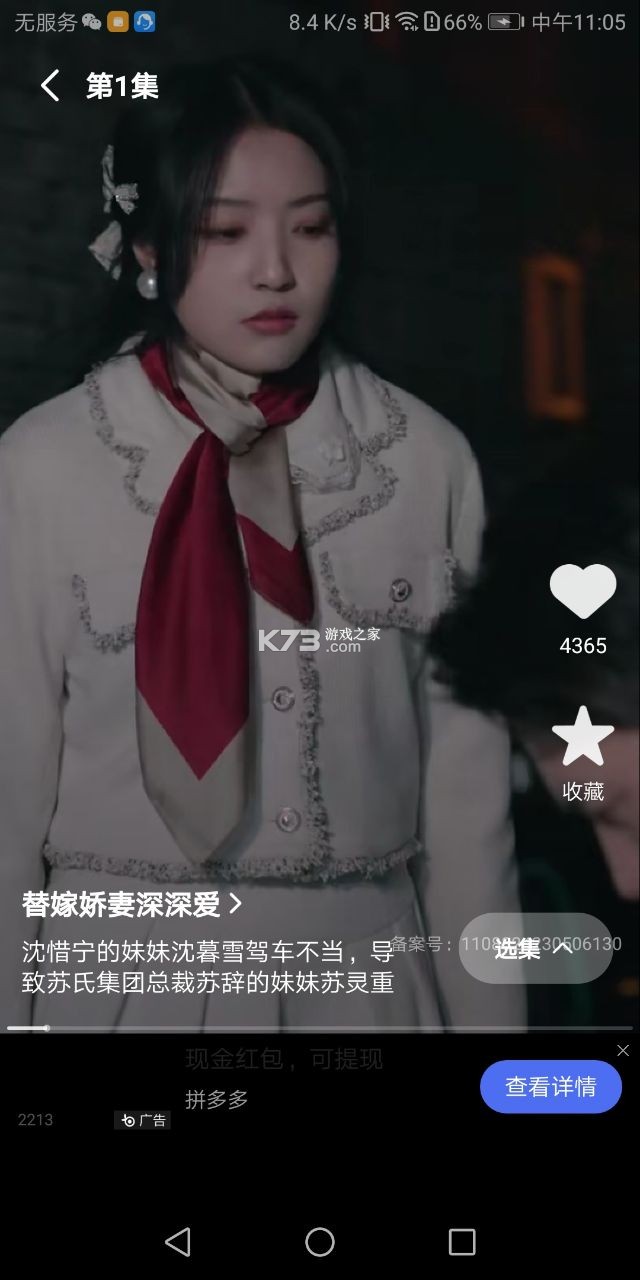Image resolution: width=640 pixels, height=1280 pixels.
Task: Tap 查看详情 on the ad banner
Action: (x=550, y=1087)
